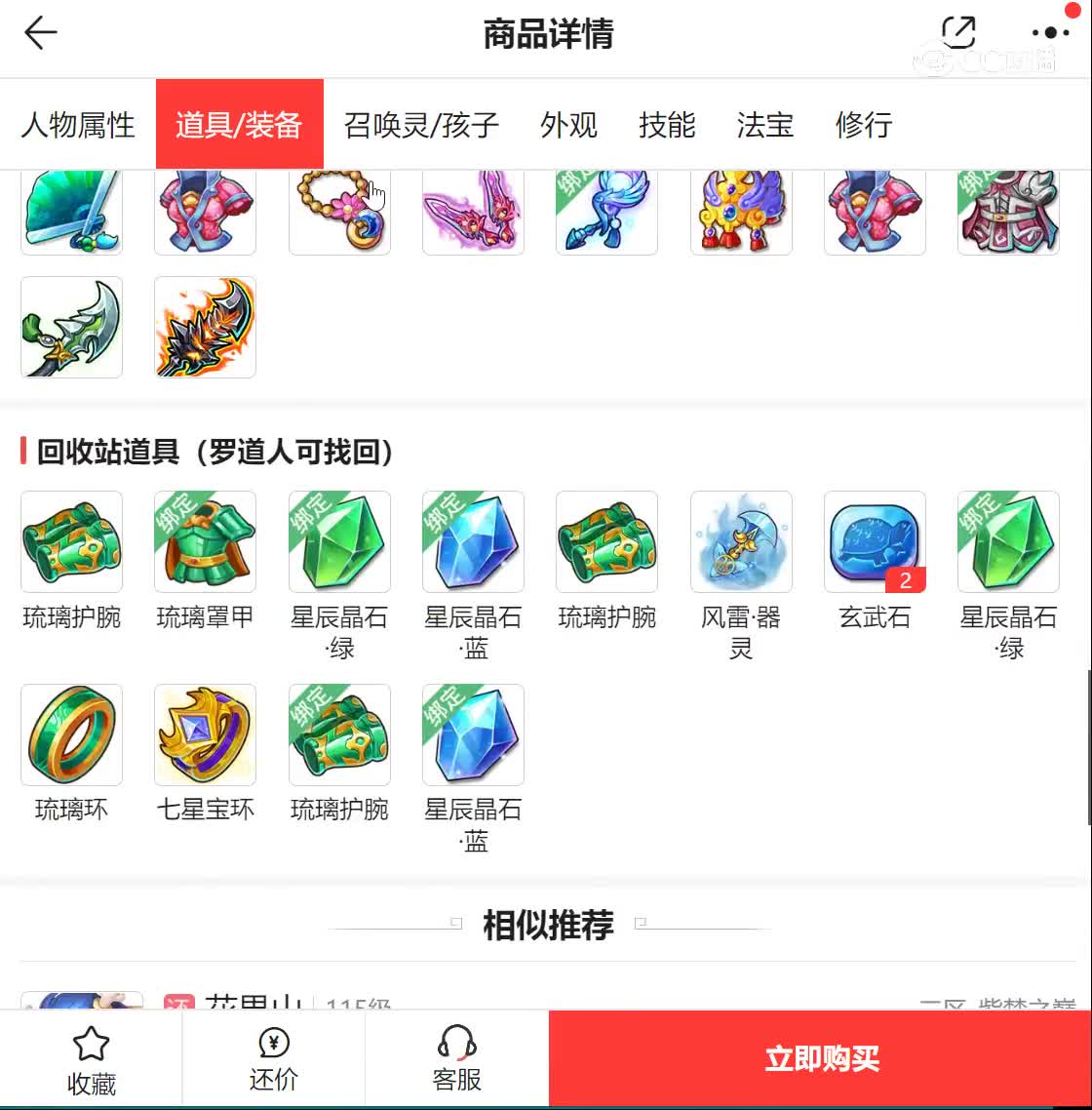Make a price offer via 还价
This screenshot has height=1110, width=1092.
tap(274, 1060)
